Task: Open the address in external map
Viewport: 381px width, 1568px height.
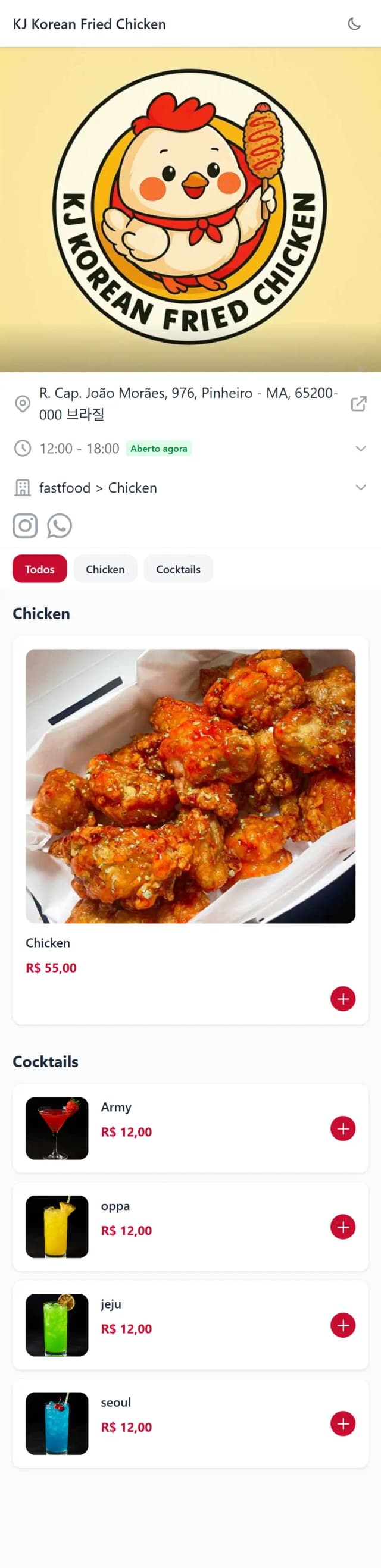Action: pos(358,403)
